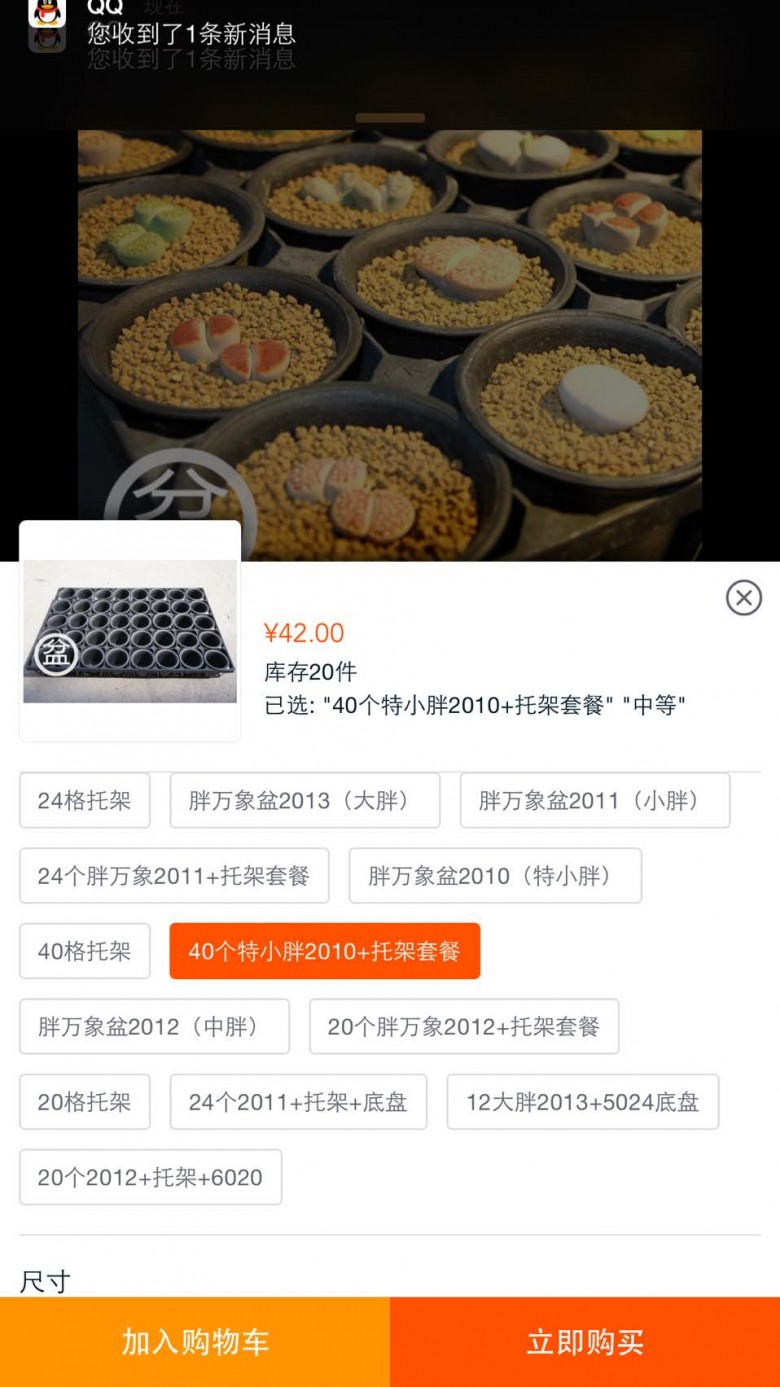Select 20个2012+托架+6020
Image resolution: width=780 pixels, height=1387 pixels.
[x=150, y=1177]
